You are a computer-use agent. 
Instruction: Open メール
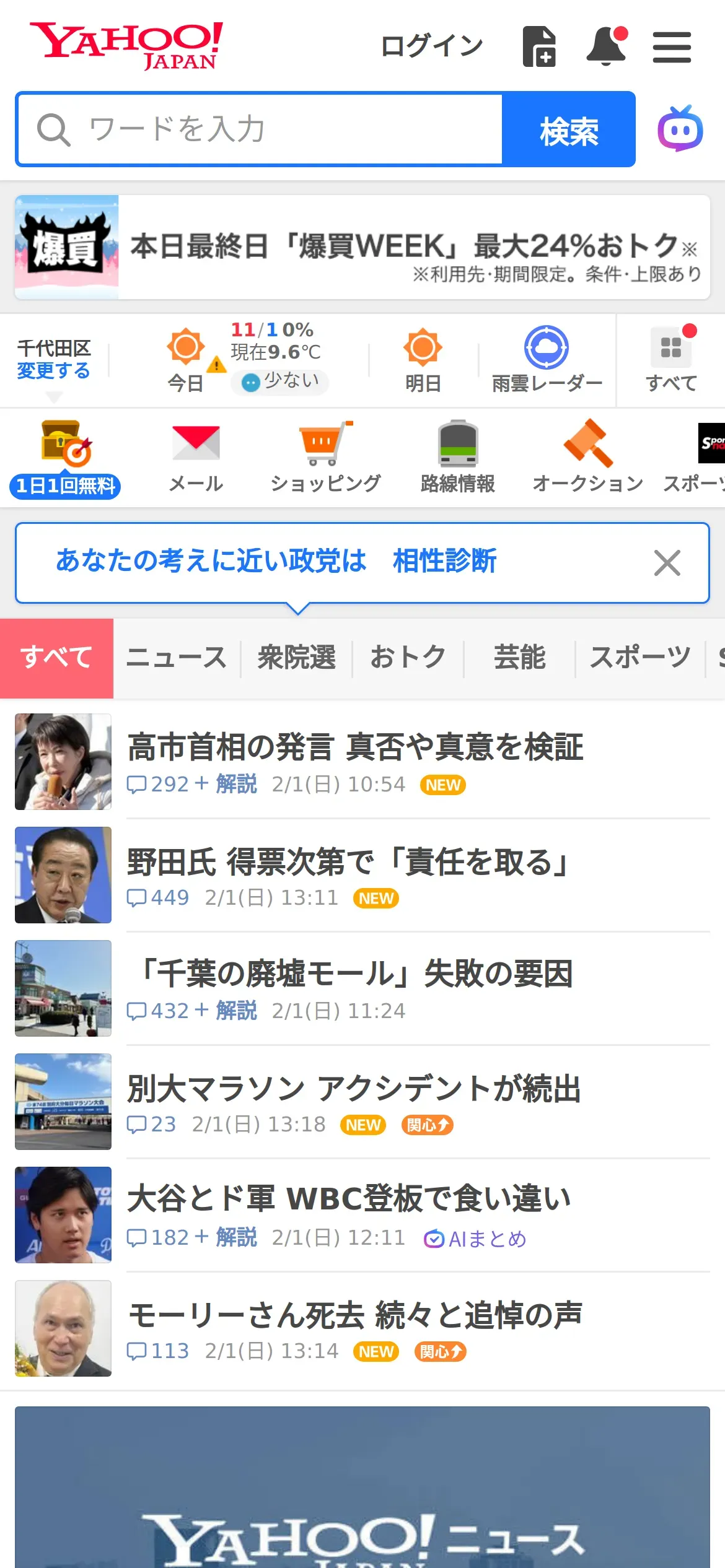pos(196,457)
